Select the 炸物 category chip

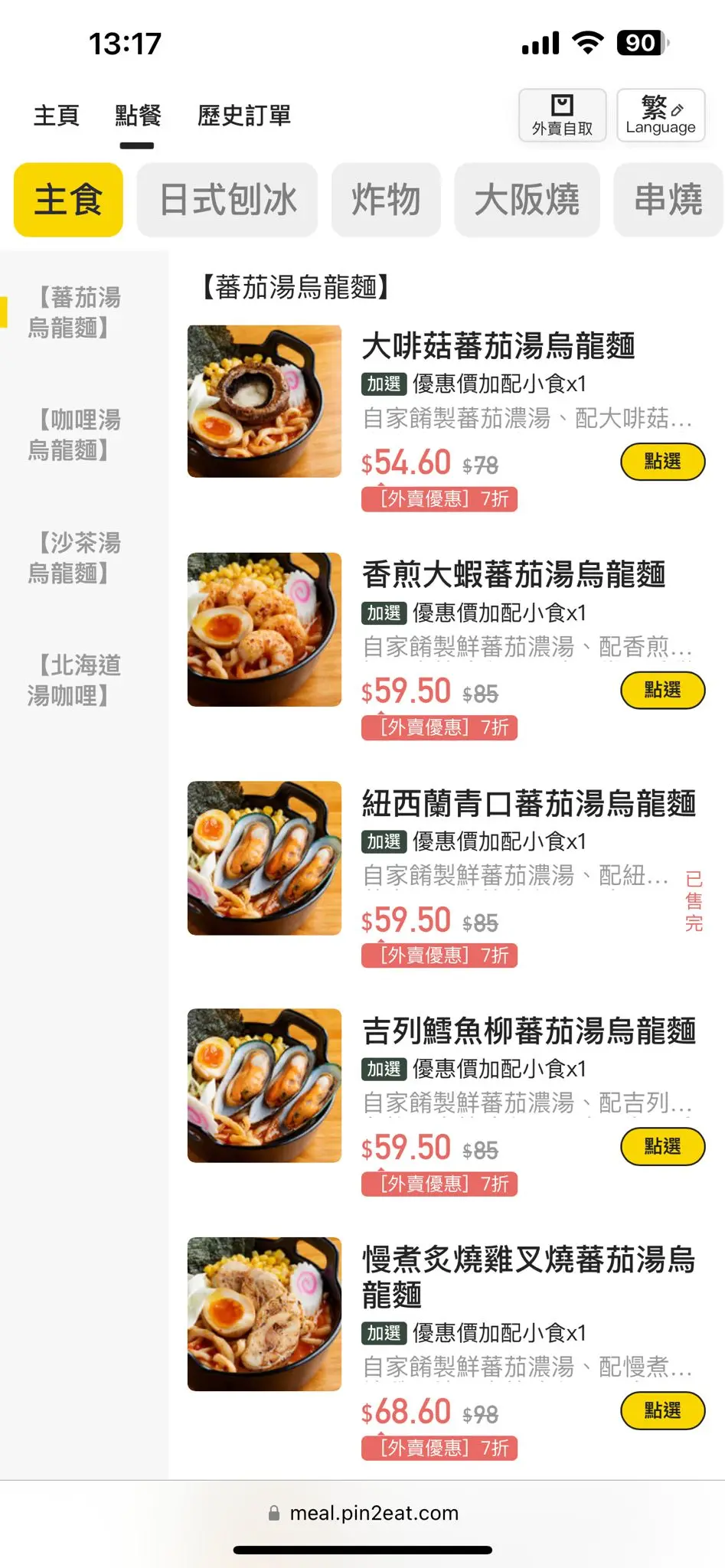pos(386,200)
